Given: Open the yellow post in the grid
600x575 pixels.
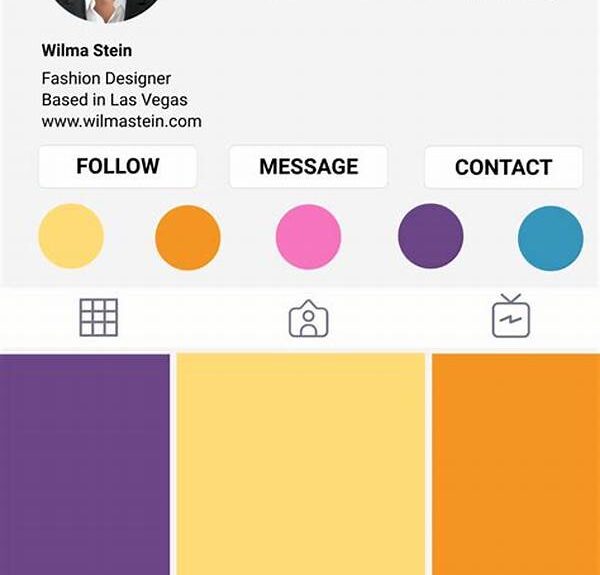Looking at the screenshot, I should [301, 463].
